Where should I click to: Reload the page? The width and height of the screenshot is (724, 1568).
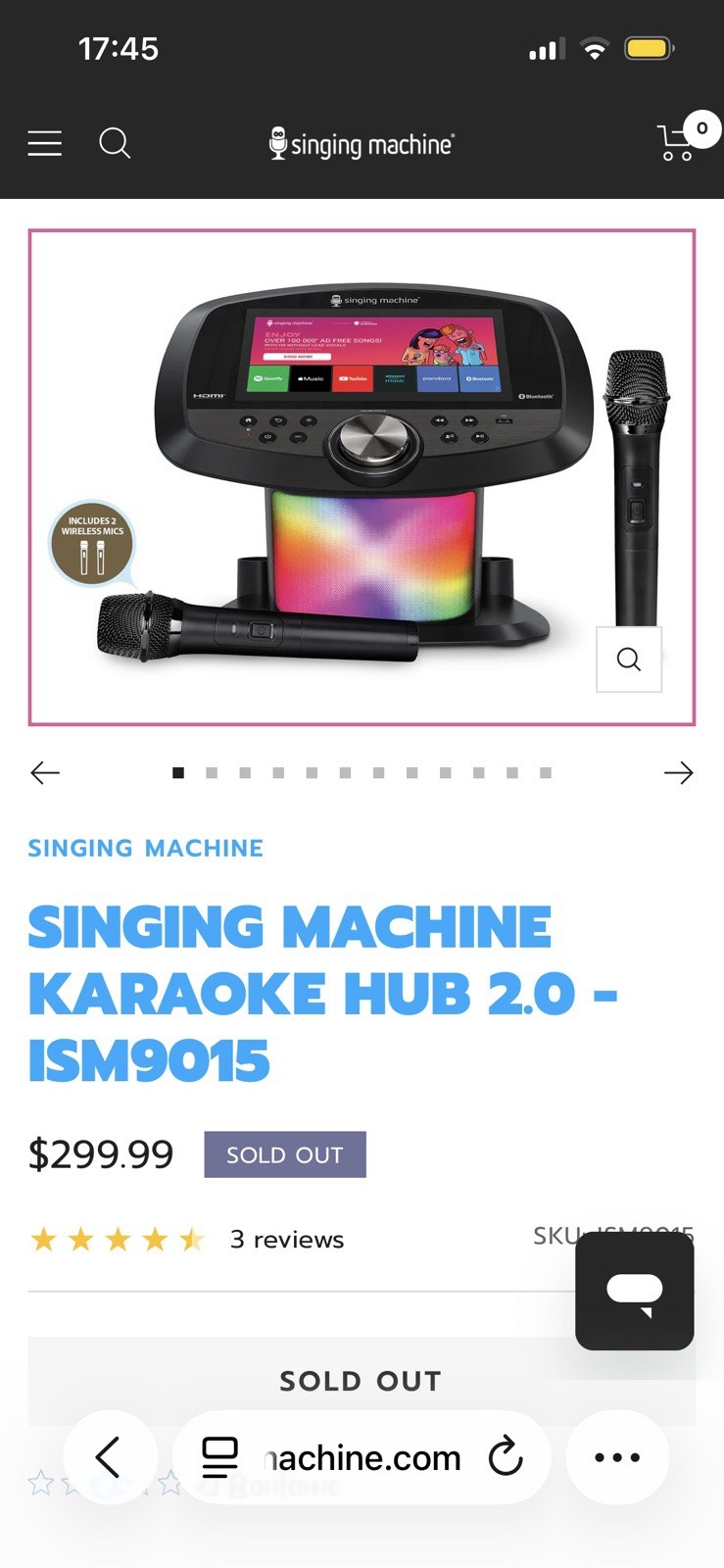pyautogui.click(x=506, y=1457)
